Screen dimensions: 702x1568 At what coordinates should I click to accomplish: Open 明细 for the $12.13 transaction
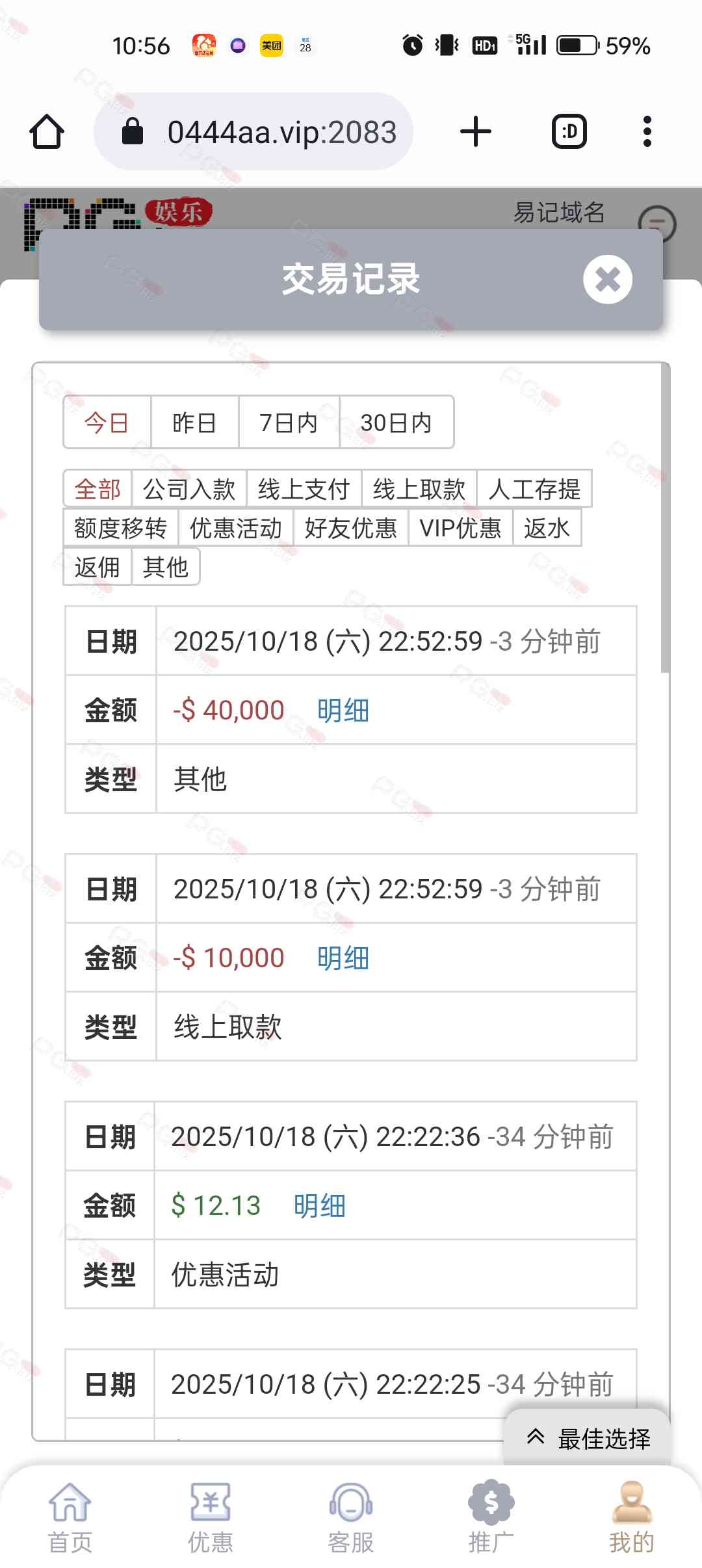319,1206
